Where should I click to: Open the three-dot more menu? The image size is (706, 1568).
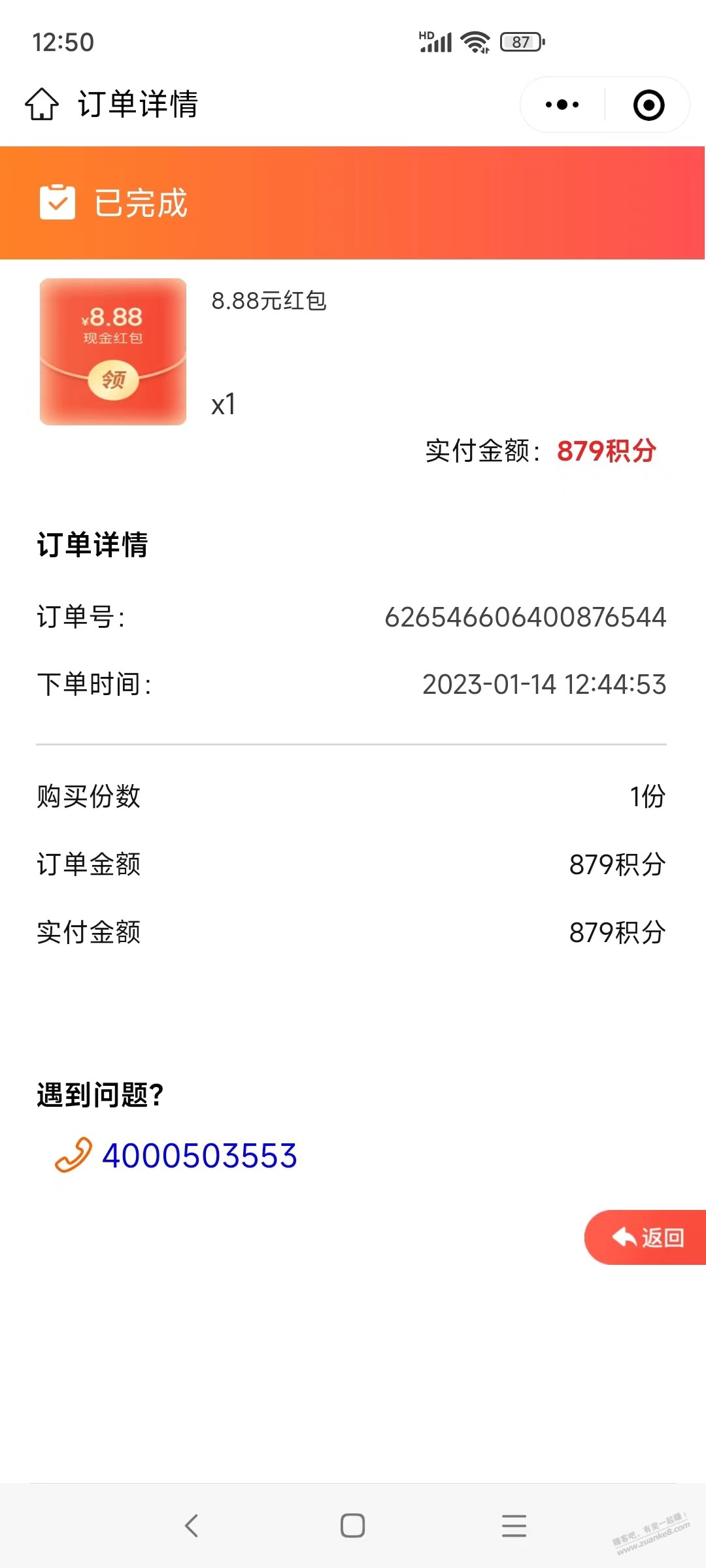pyautogui.click(x=562, y=105)
